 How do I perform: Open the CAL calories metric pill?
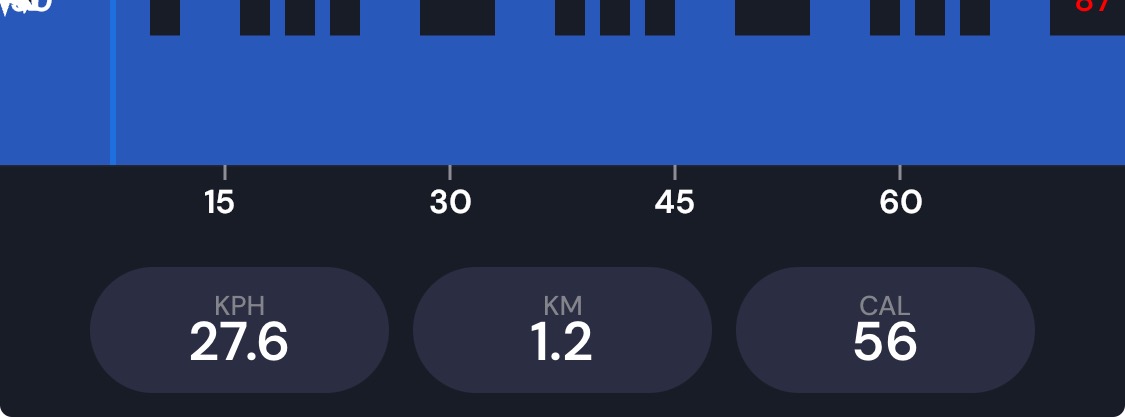885,330
